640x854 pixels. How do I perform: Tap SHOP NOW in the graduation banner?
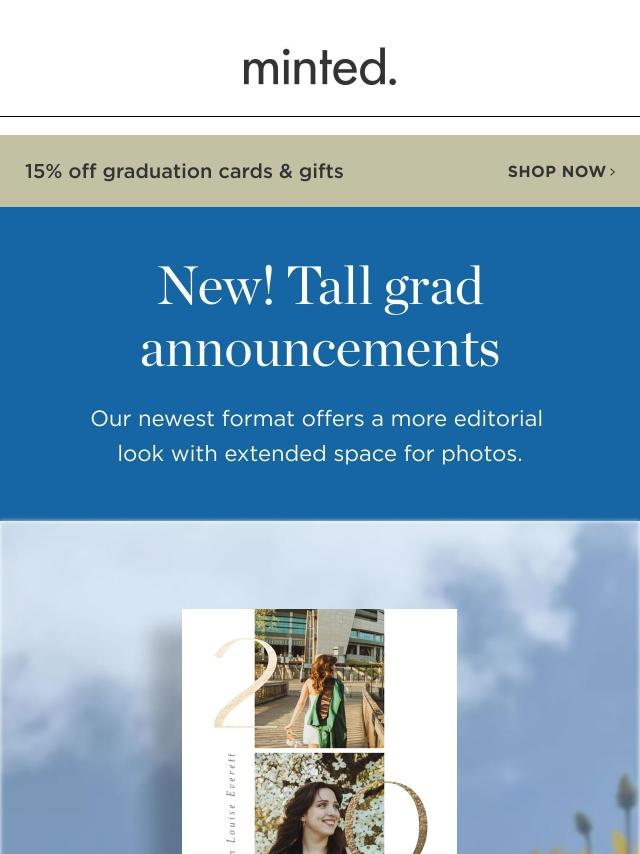pos(560,171)
